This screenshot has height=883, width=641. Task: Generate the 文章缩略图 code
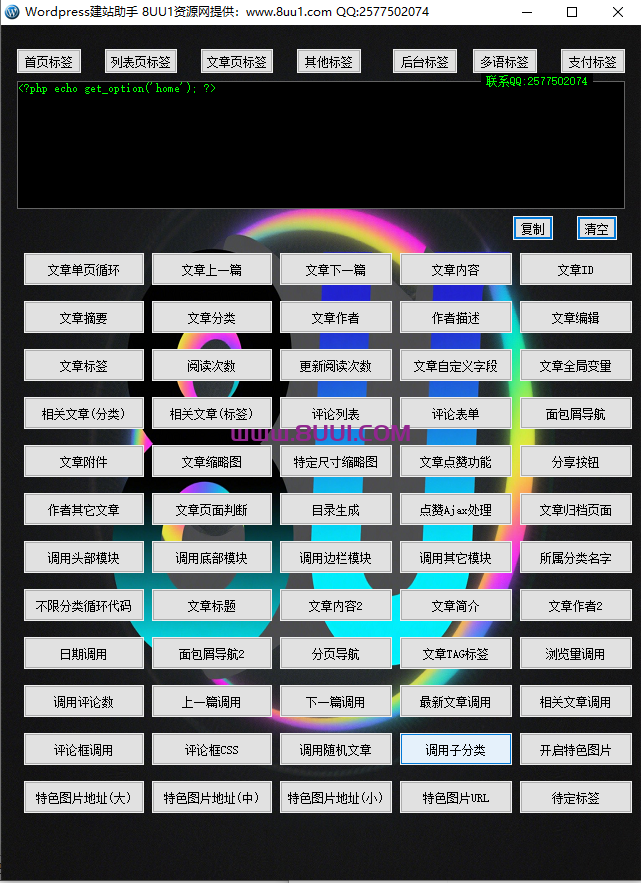pos(212,461)
